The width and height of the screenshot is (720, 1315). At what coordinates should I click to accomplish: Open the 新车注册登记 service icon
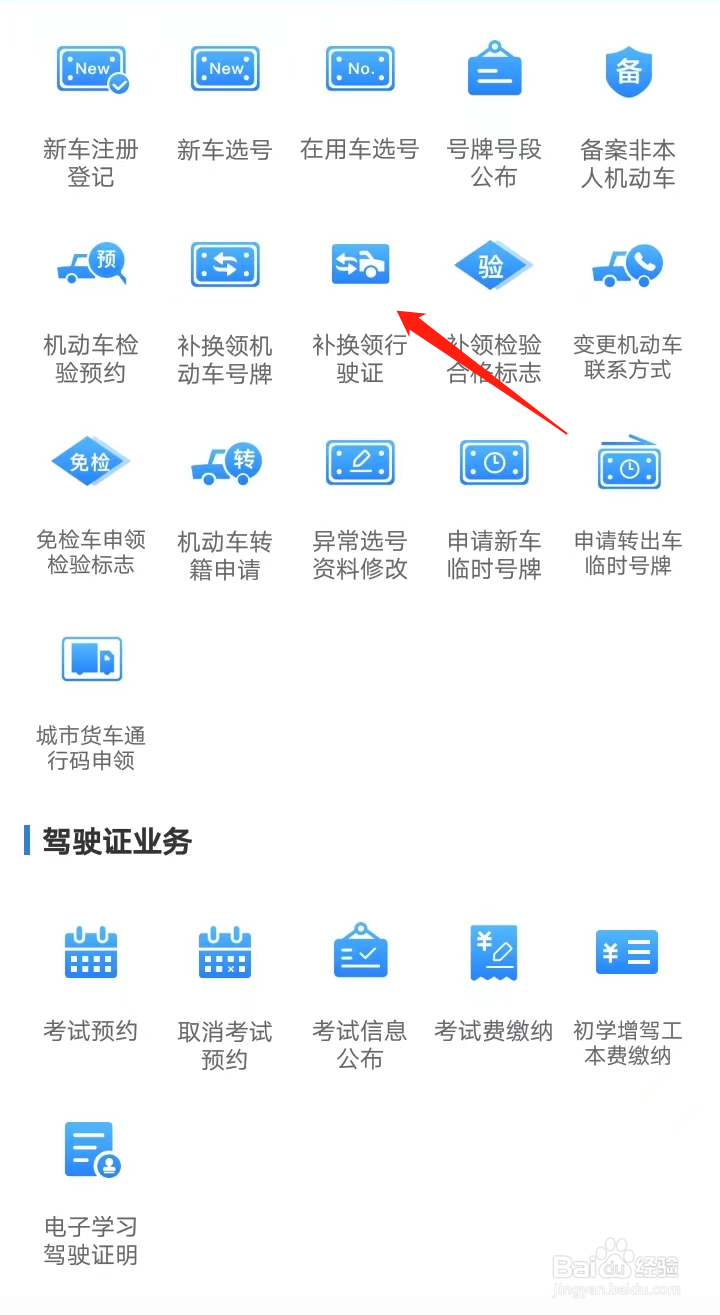click(x=91, y=68)
